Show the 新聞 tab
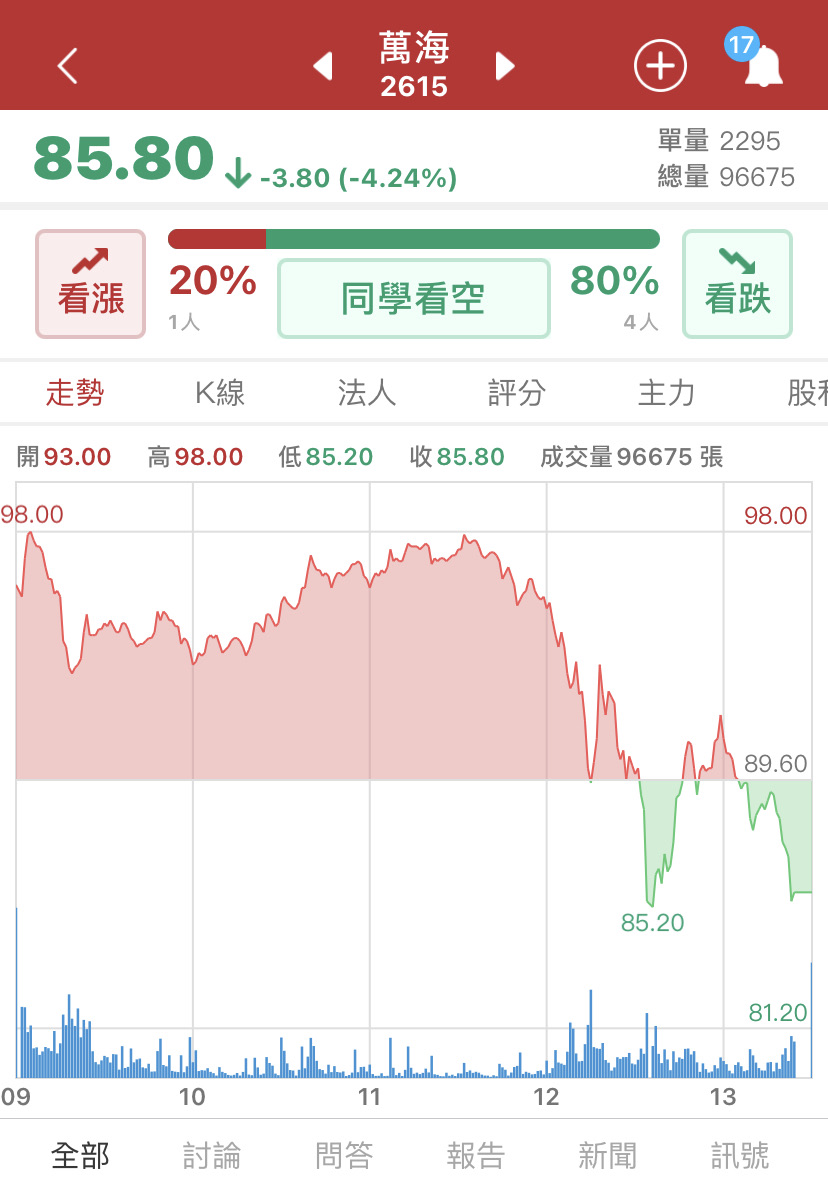 pos(608,1156)
